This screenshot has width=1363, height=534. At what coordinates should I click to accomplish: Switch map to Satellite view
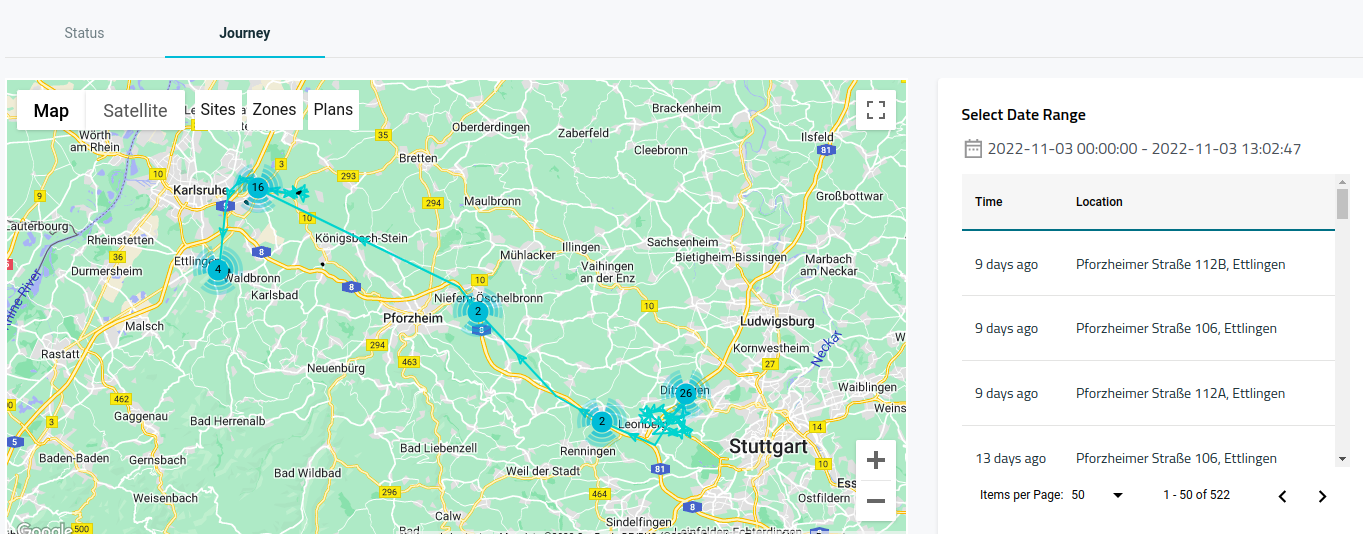pyautogui.click(x=135, y=110)
